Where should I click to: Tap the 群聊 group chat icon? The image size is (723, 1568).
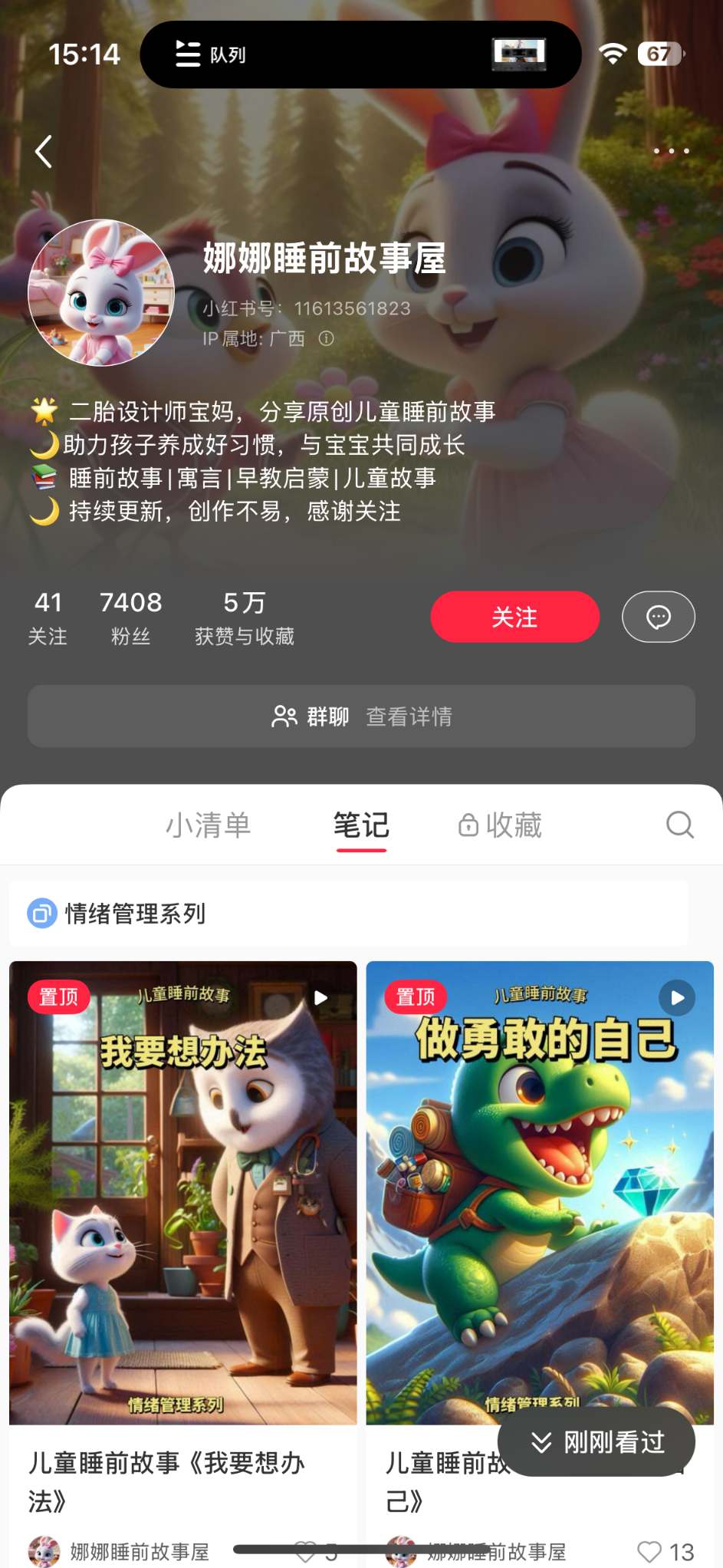coord(284,716)
